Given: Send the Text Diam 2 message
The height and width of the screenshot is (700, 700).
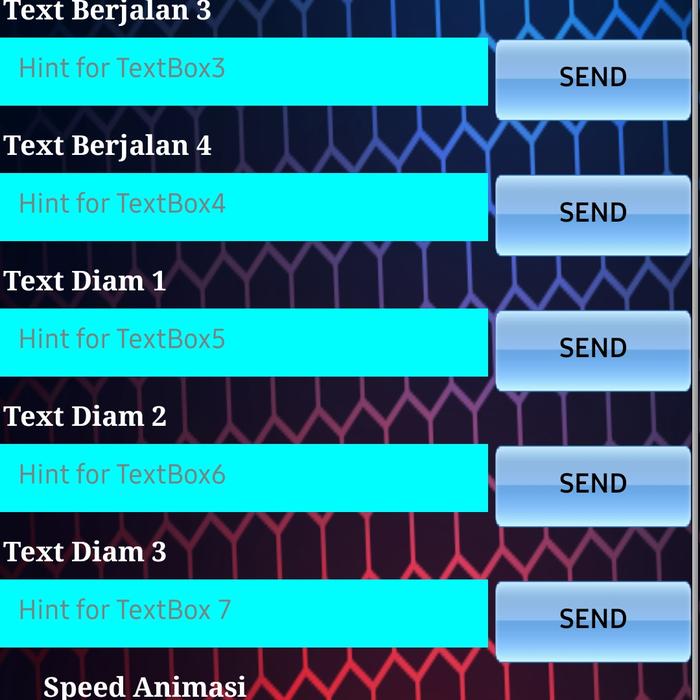Looking at the screenshot, I should click(592, 485).
